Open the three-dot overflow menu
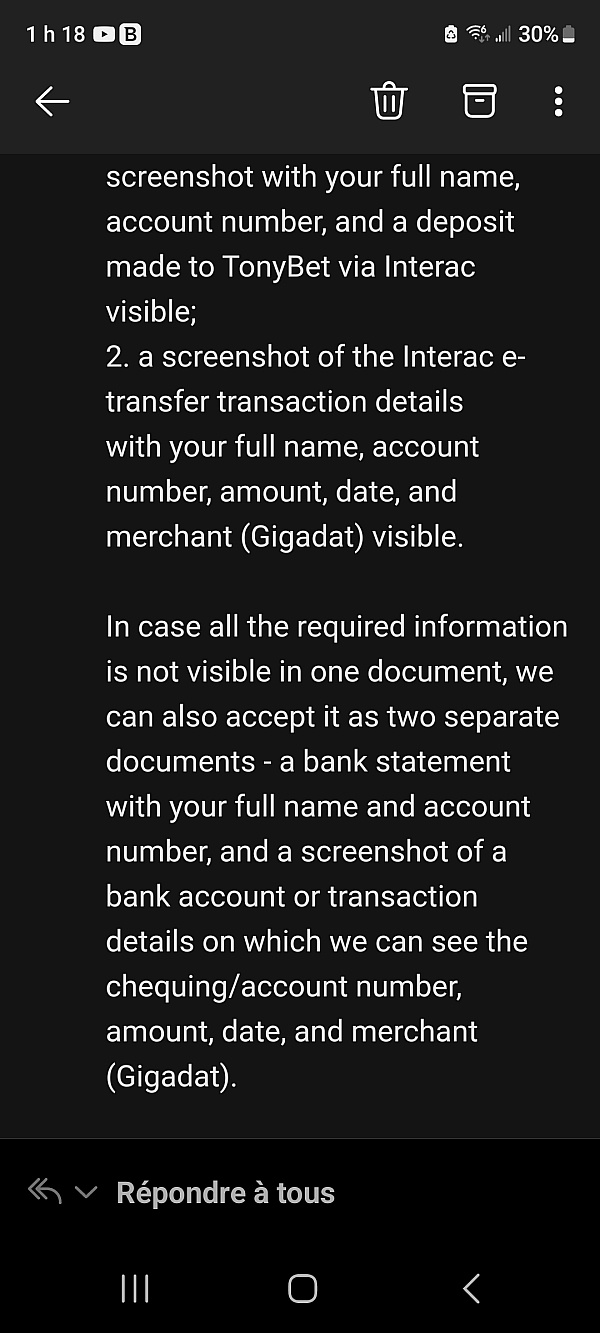 (558, 101)
